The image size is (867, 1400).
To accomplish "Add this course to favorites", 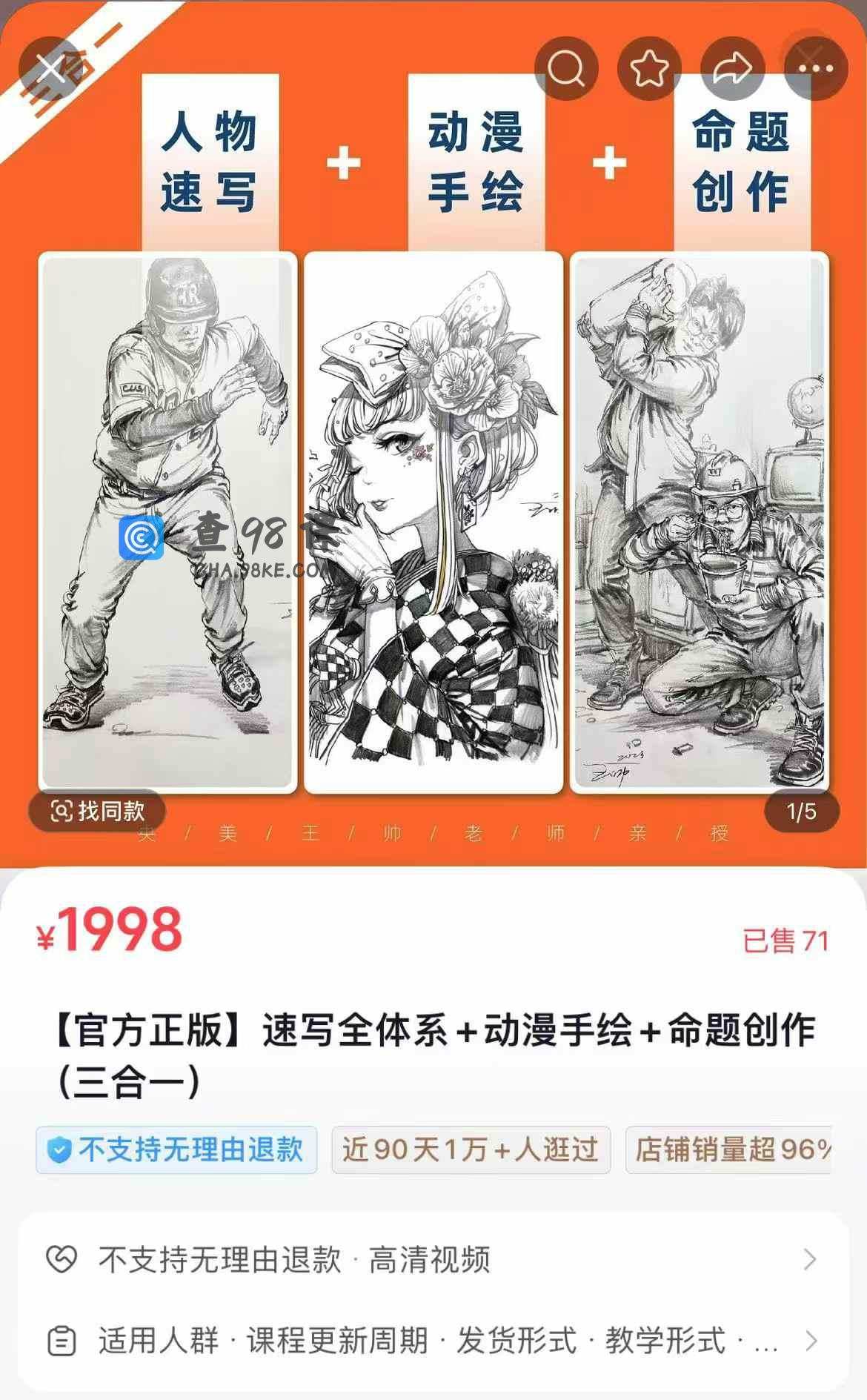I will tap(649, 69).
